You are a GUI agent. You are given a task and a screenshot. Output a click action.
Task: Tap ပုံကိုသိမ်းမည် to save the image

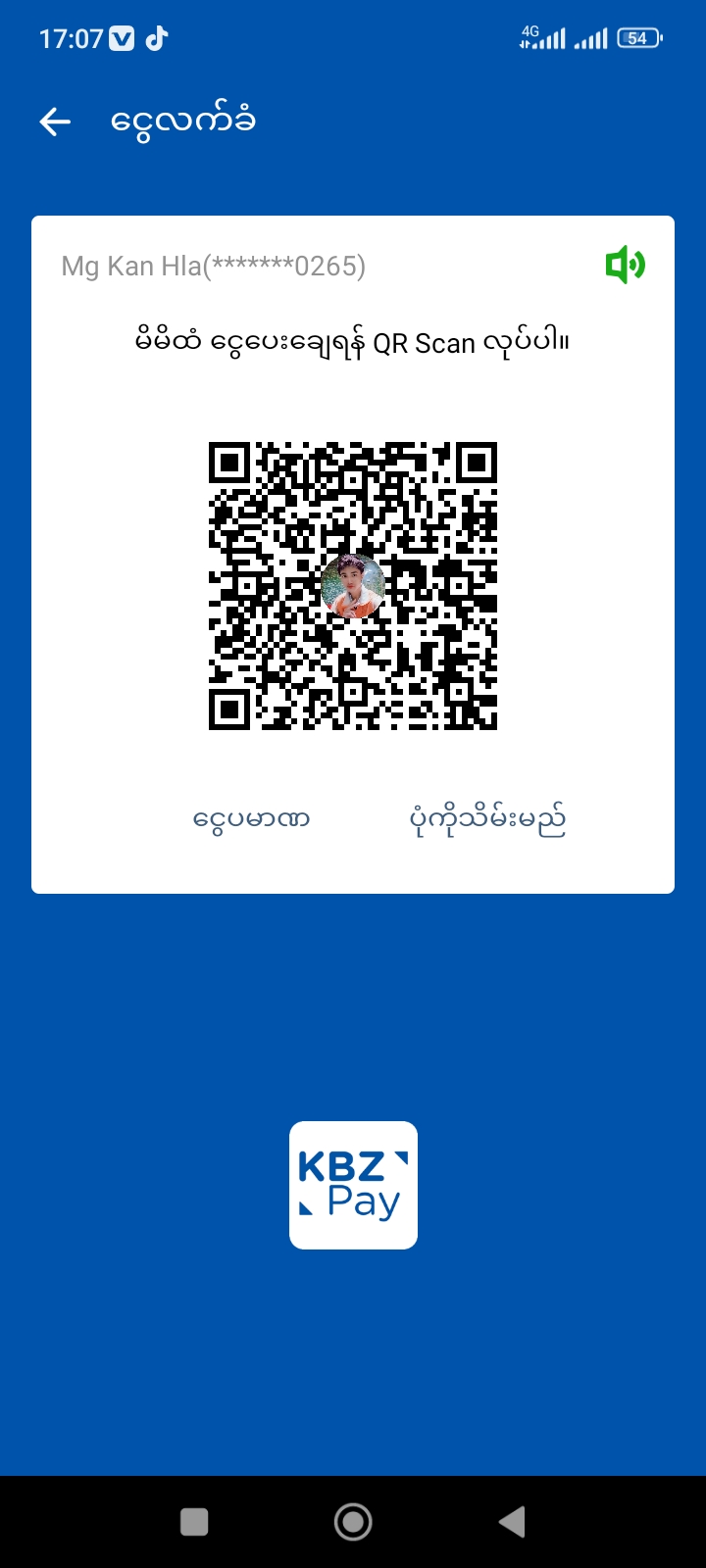pyautogui.click(x=487, y=819)
